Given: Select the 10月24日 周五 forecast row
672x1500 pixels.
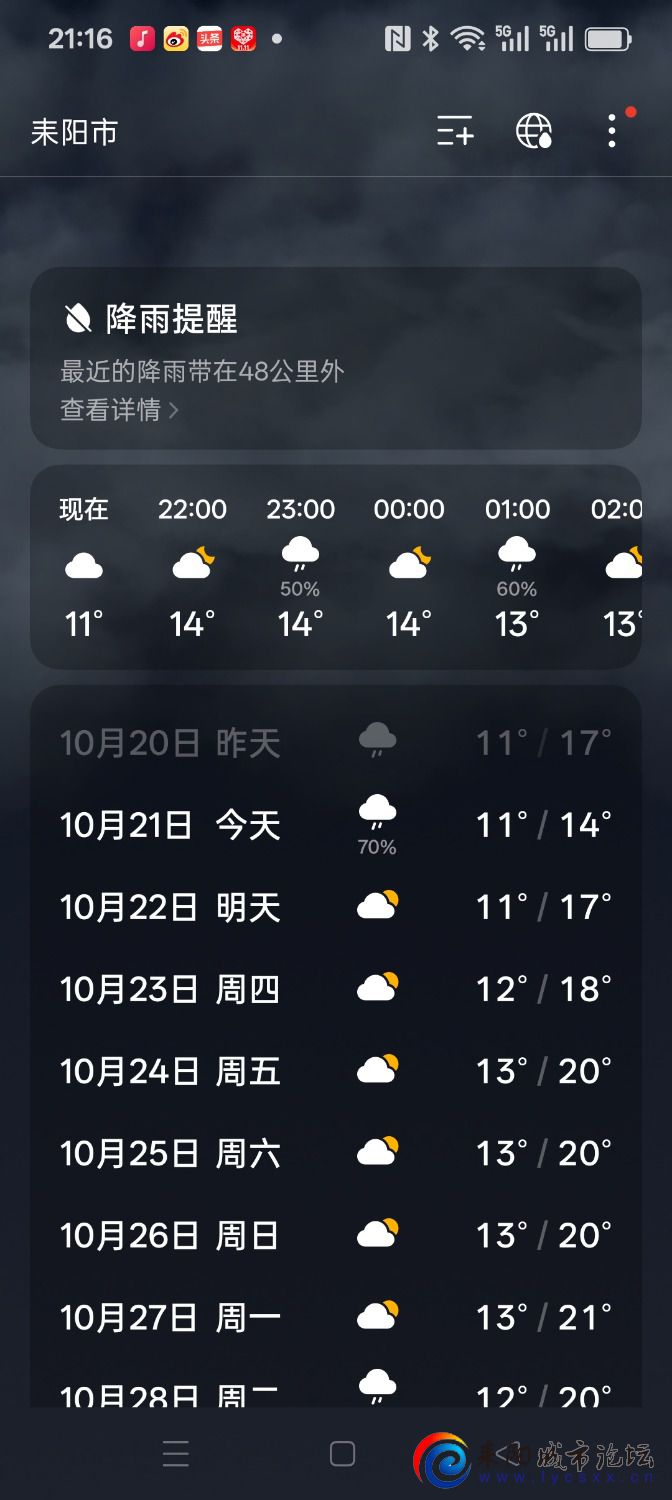Looking at the screenshot, I should [x=335, y=1071].
